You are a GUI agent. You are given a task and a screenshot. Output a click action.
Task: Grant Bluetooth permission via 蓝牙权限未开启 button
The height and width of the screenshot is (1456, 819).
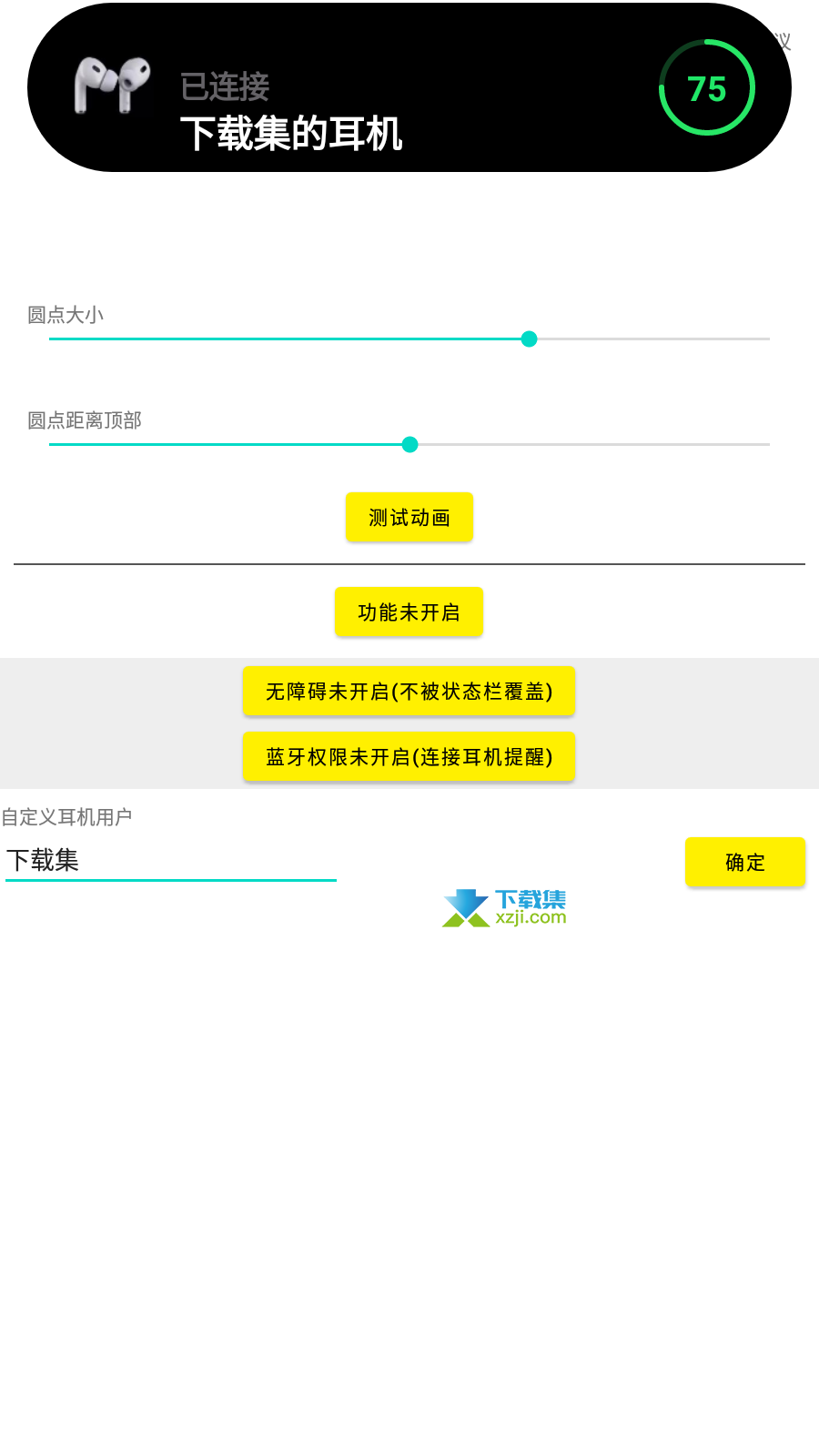(409, 756)
